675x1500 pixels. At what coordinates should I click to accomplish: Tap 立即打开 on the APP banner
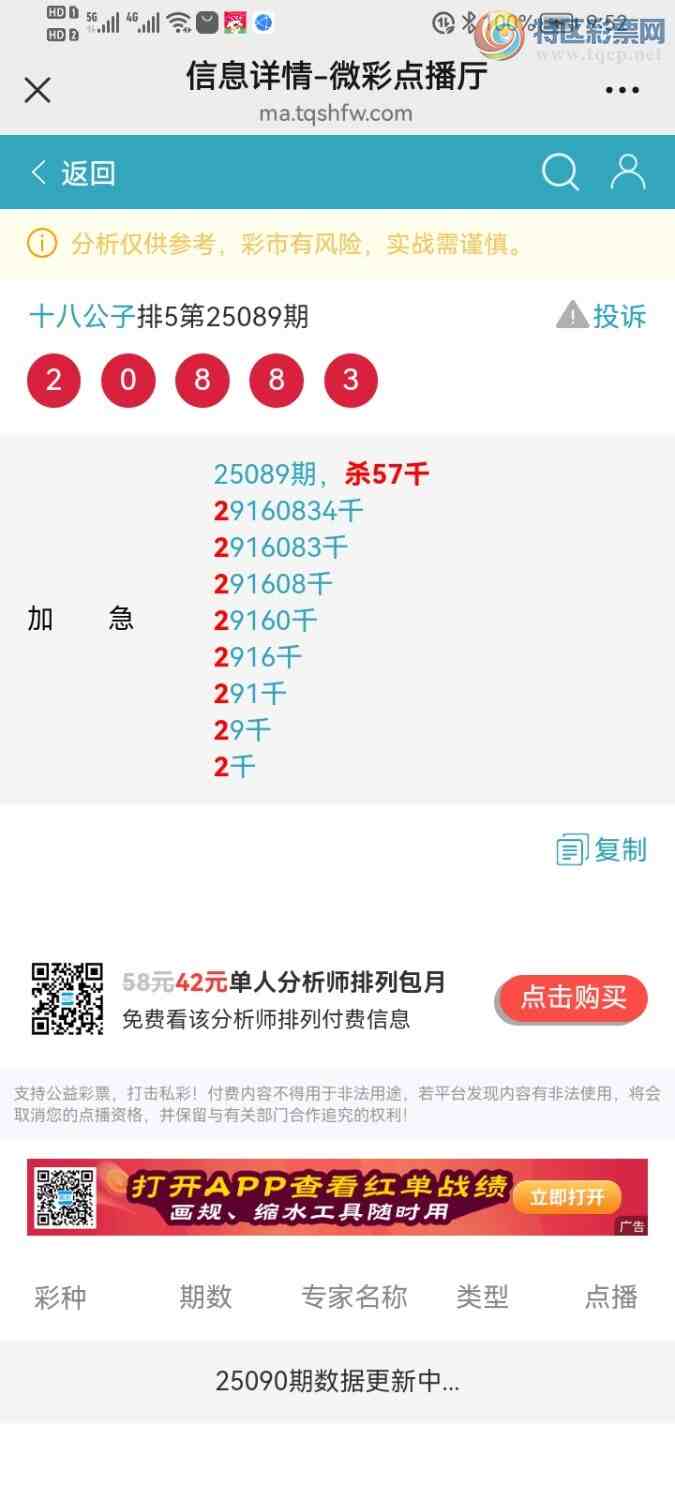(567, 1197)
